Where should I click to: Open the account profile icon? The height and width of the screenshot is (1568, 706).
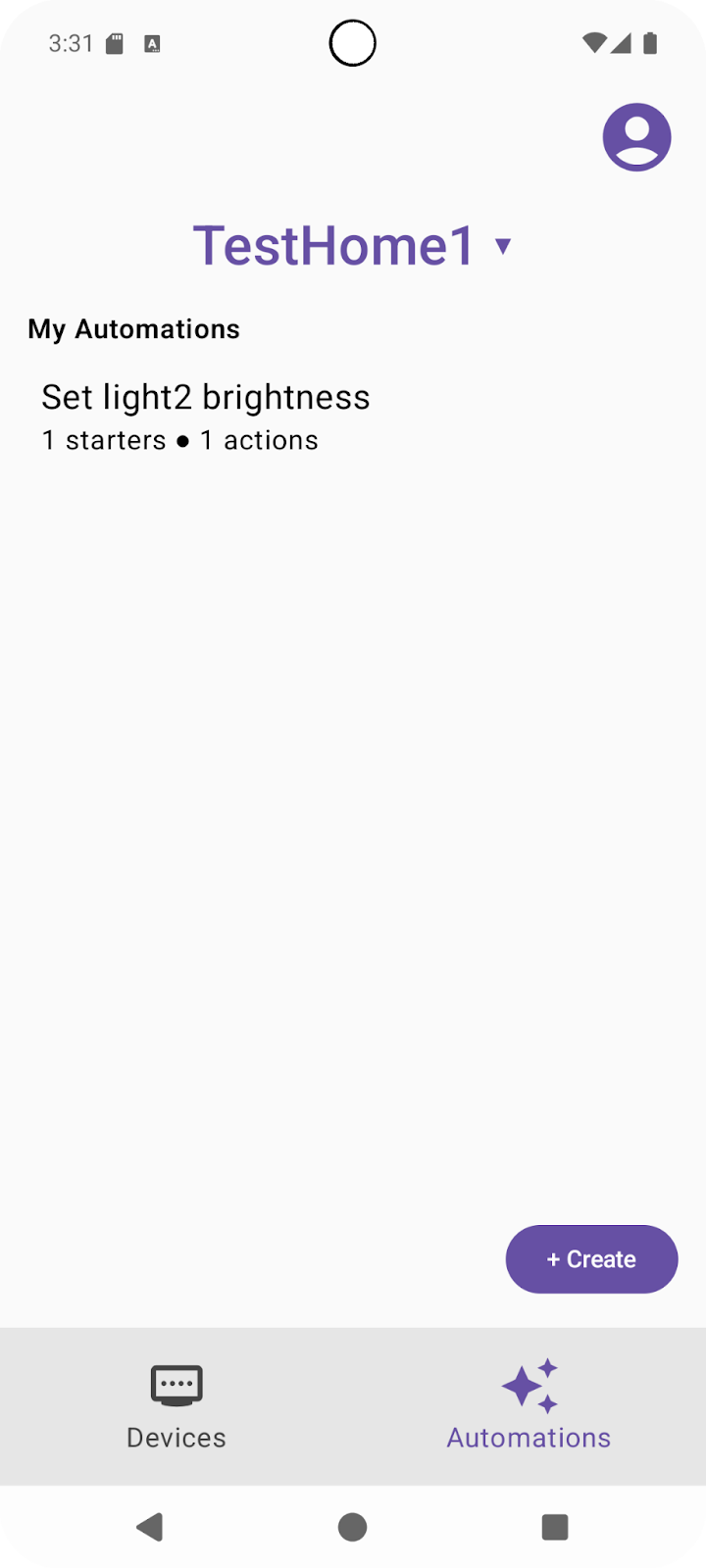[x=636, y=137]
